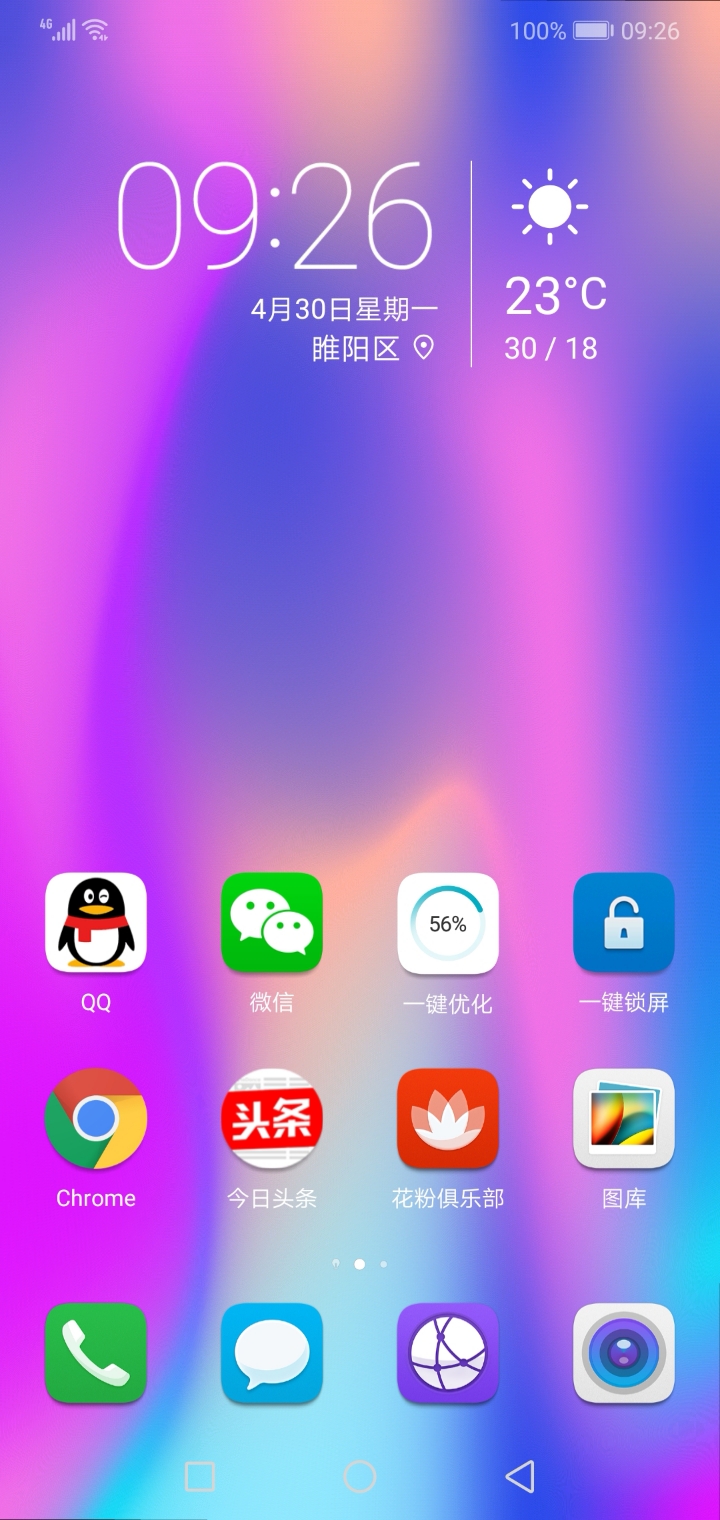View weather details from the 23°C widget
The width and height of the screenshot is (720, 1520).
(x=555, y=293)
